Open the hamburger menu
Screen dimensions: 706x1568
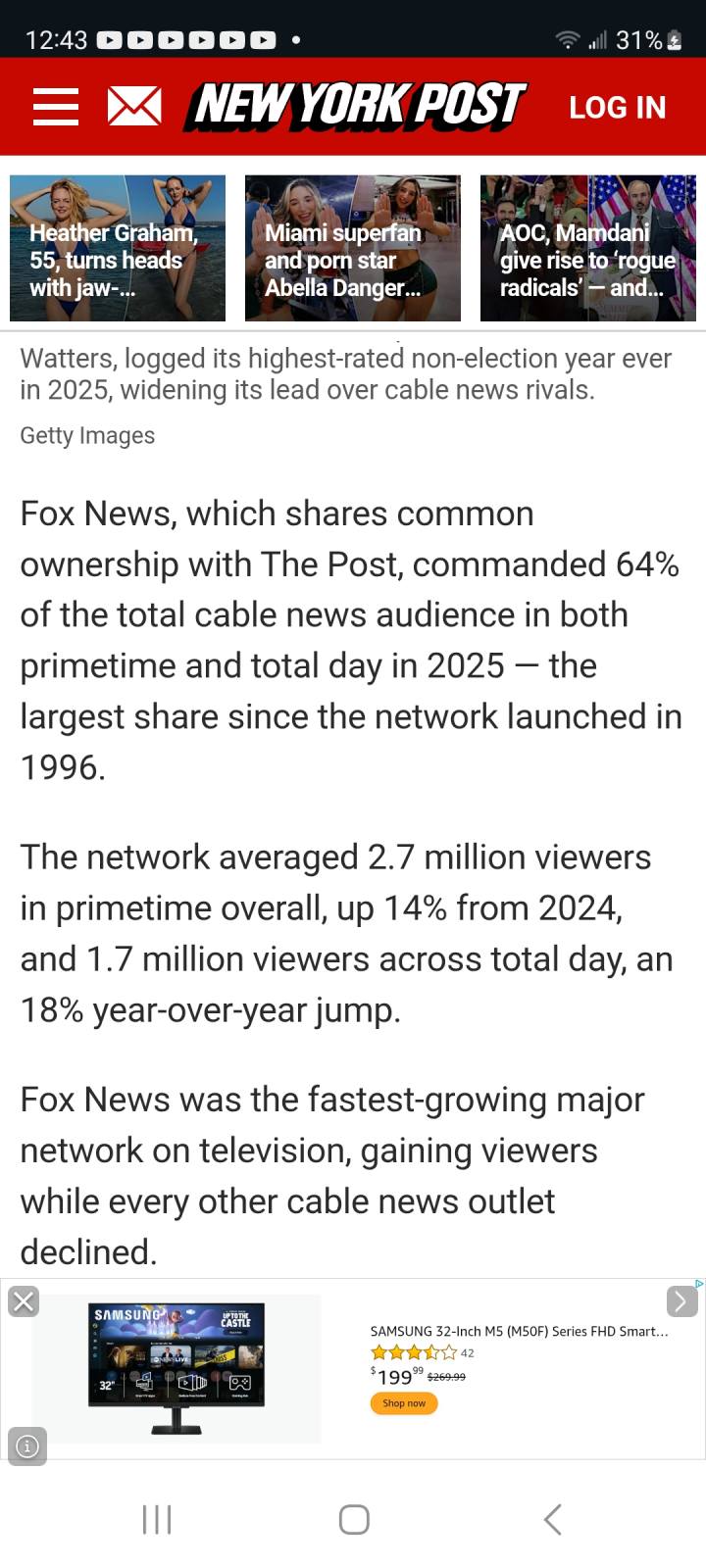click(x=56, y=106)
